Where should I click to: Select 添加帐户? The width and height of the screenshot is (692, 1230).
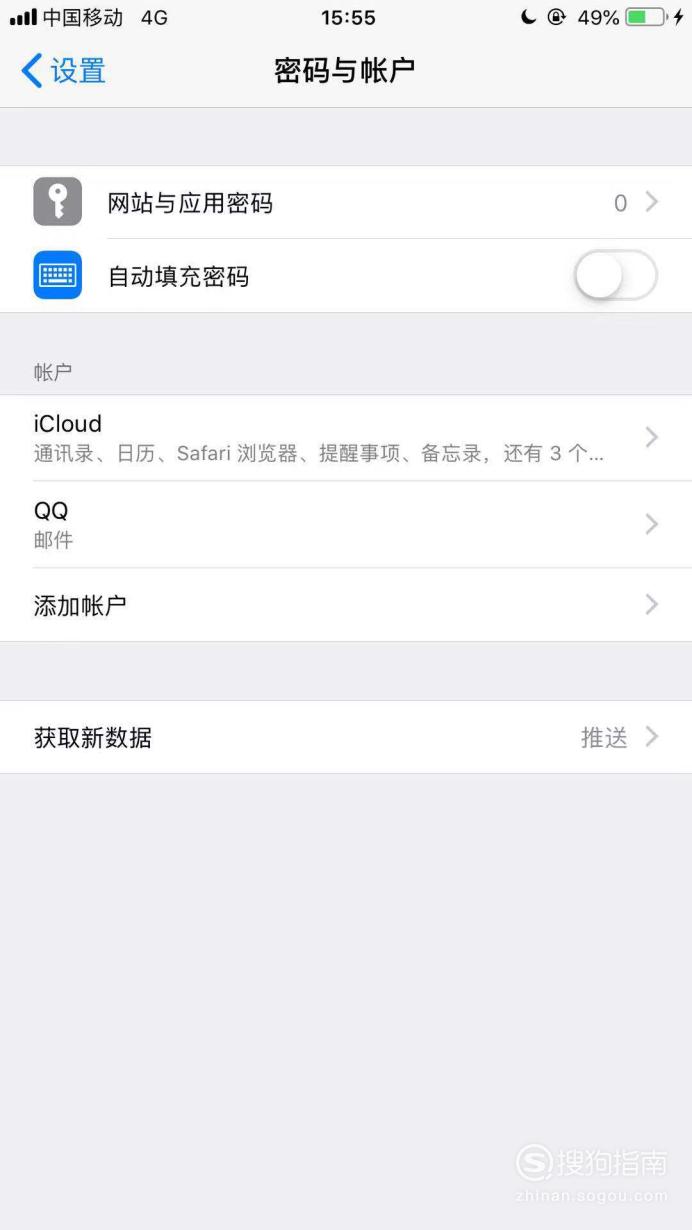[x=346, y=605]
